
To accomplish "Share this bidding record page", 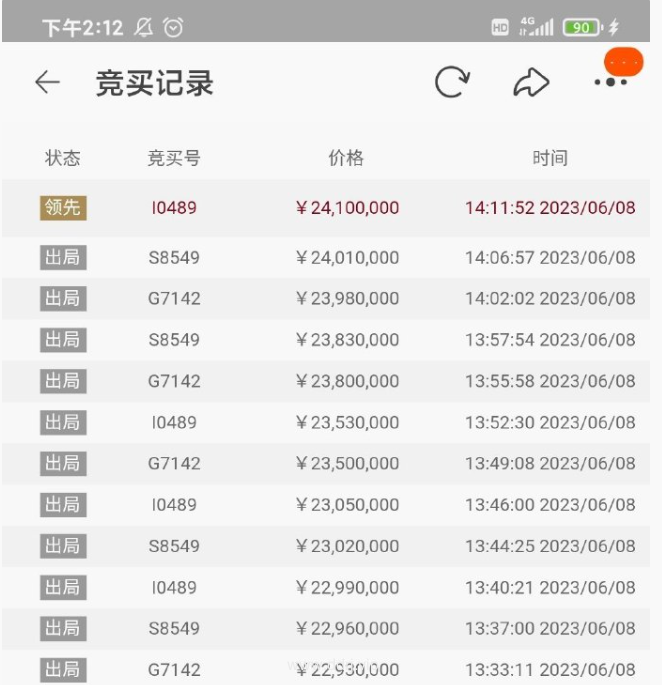I will click(531, 83).
